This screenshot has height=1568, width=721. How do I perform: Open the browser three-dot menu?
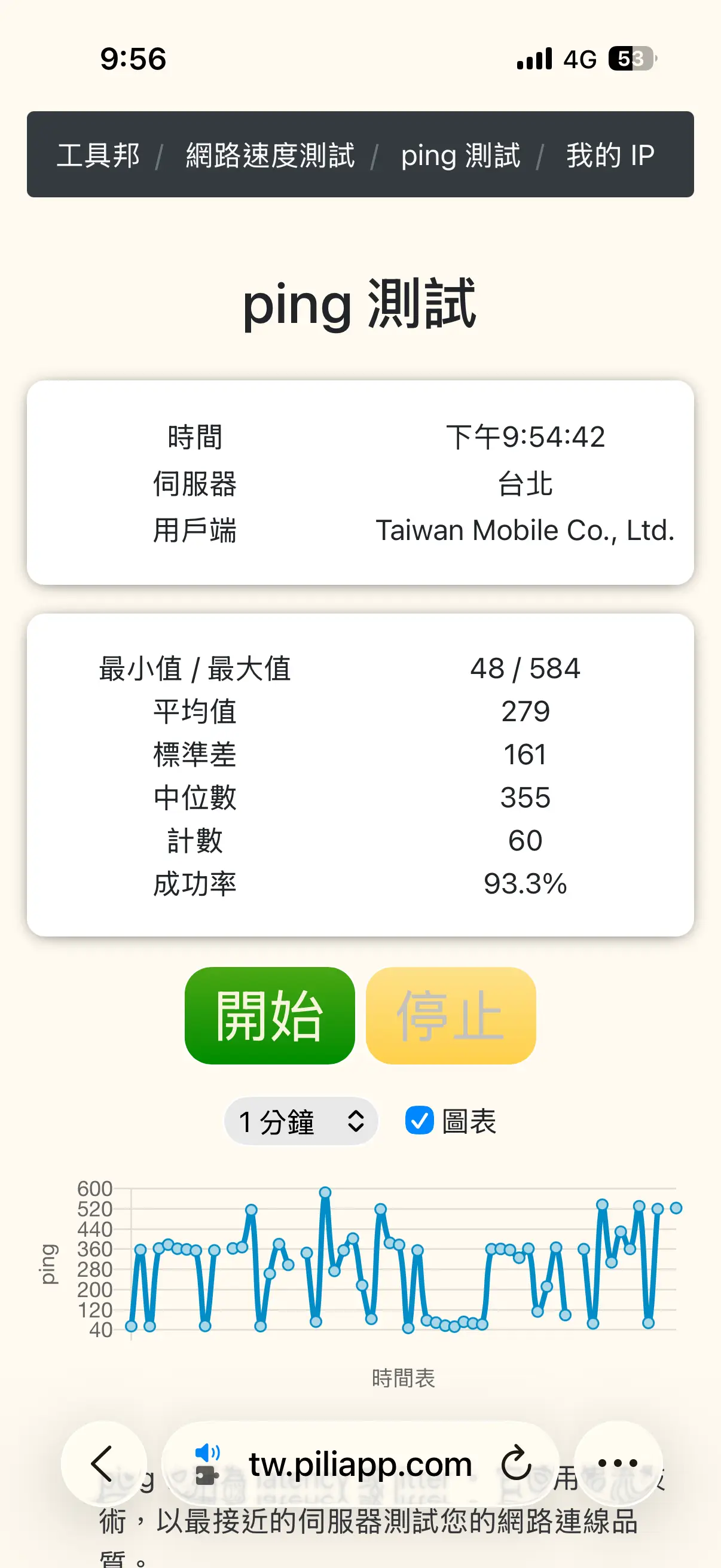[x=618, y=1463]
